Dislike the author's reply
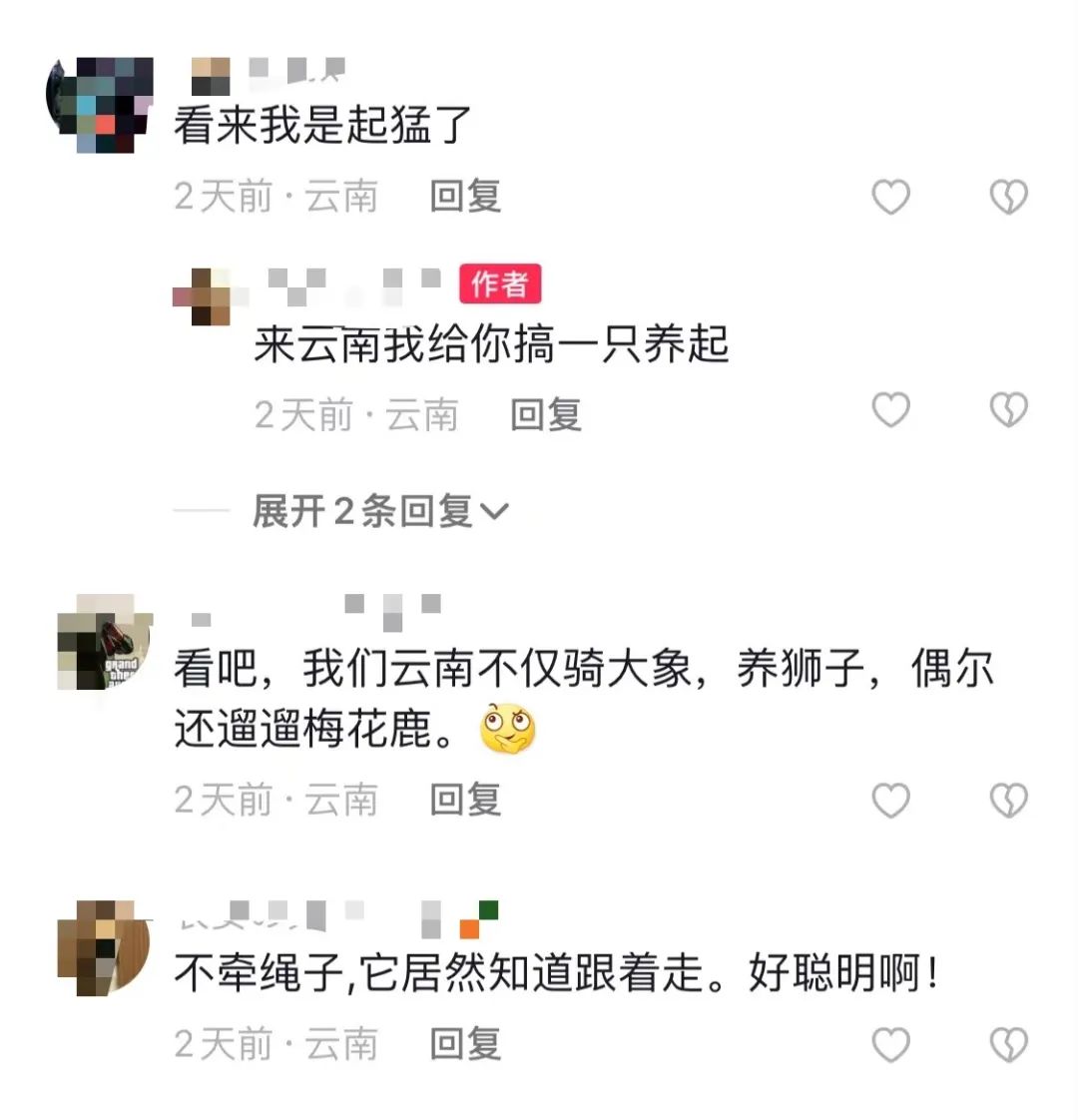1078x1120 pixels. tap(1008, 410)
